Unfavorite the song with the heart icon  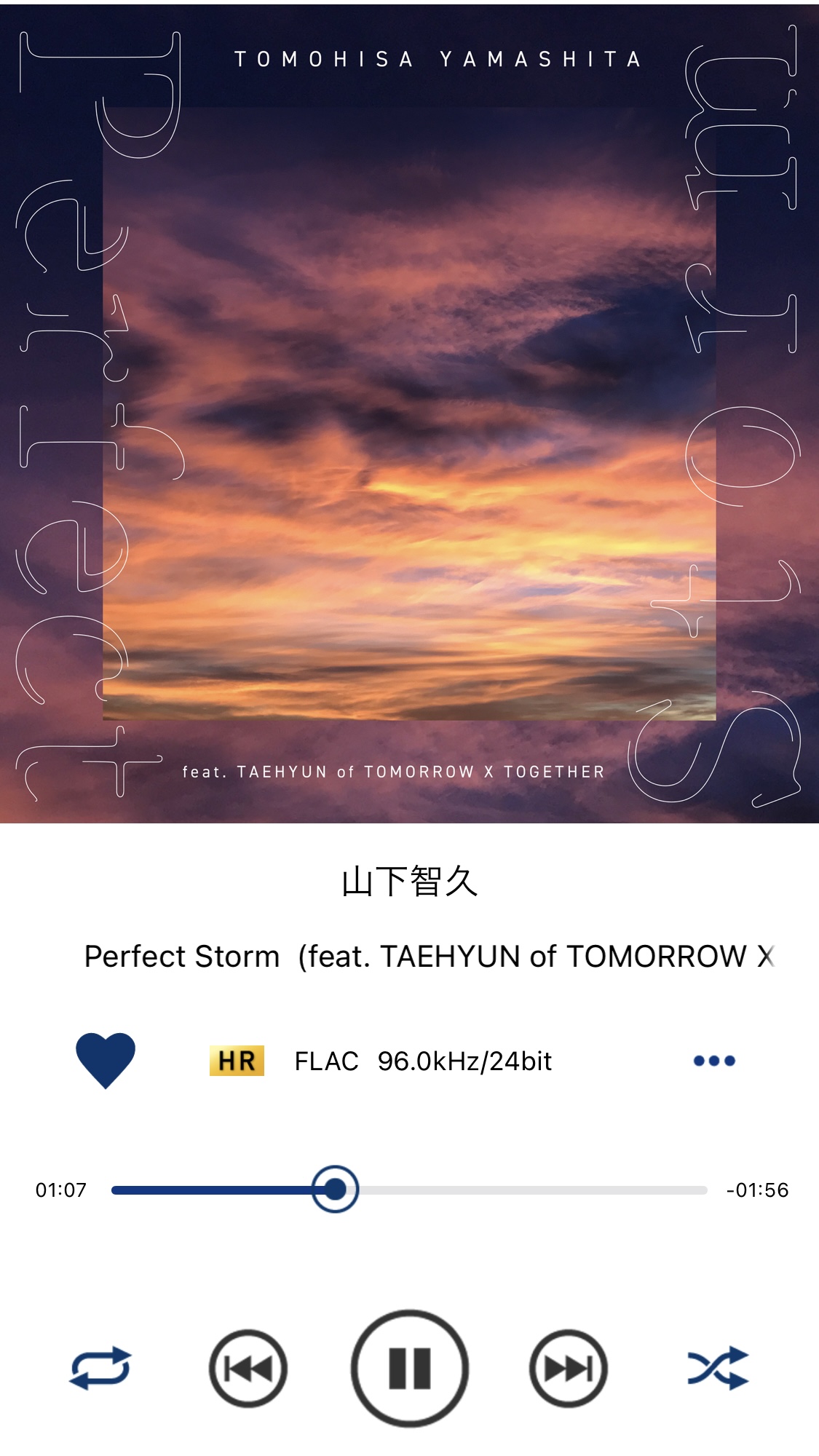106,1061
